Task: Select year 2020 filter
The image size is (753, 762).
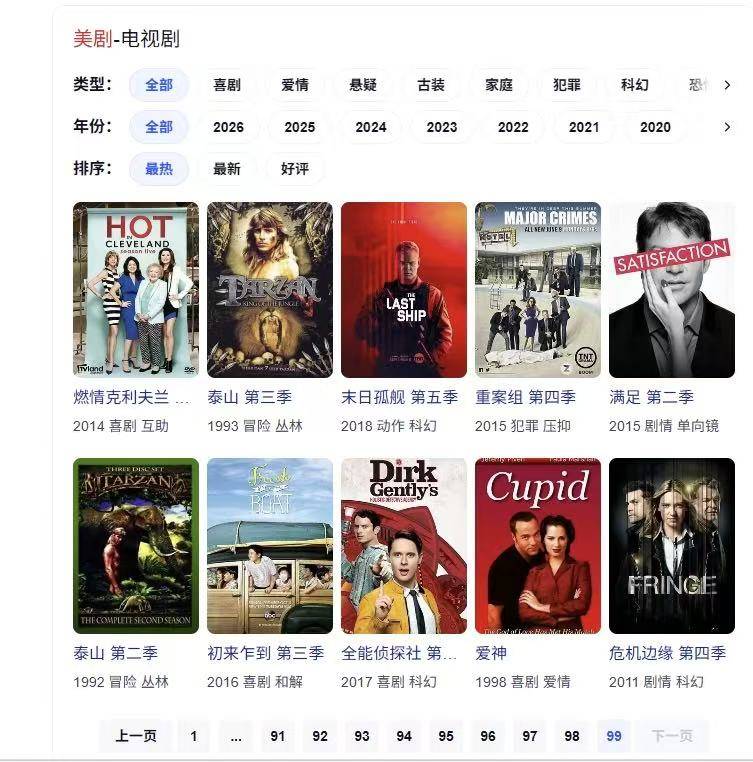Action: coord(655,127)
